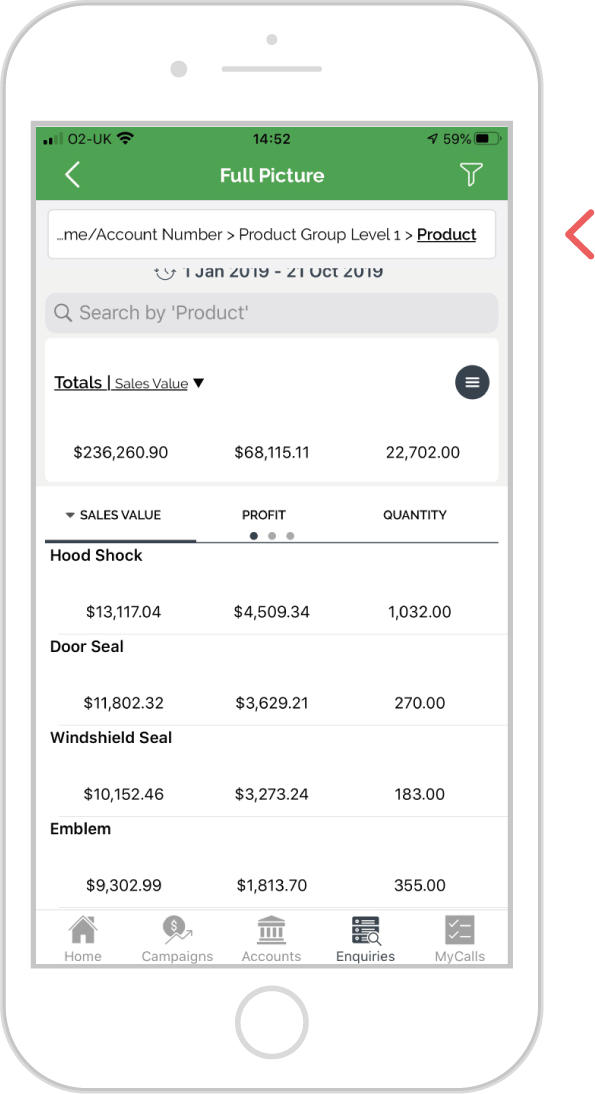
Task: Switch to the Home tab
Action: (x=83, y=938)
